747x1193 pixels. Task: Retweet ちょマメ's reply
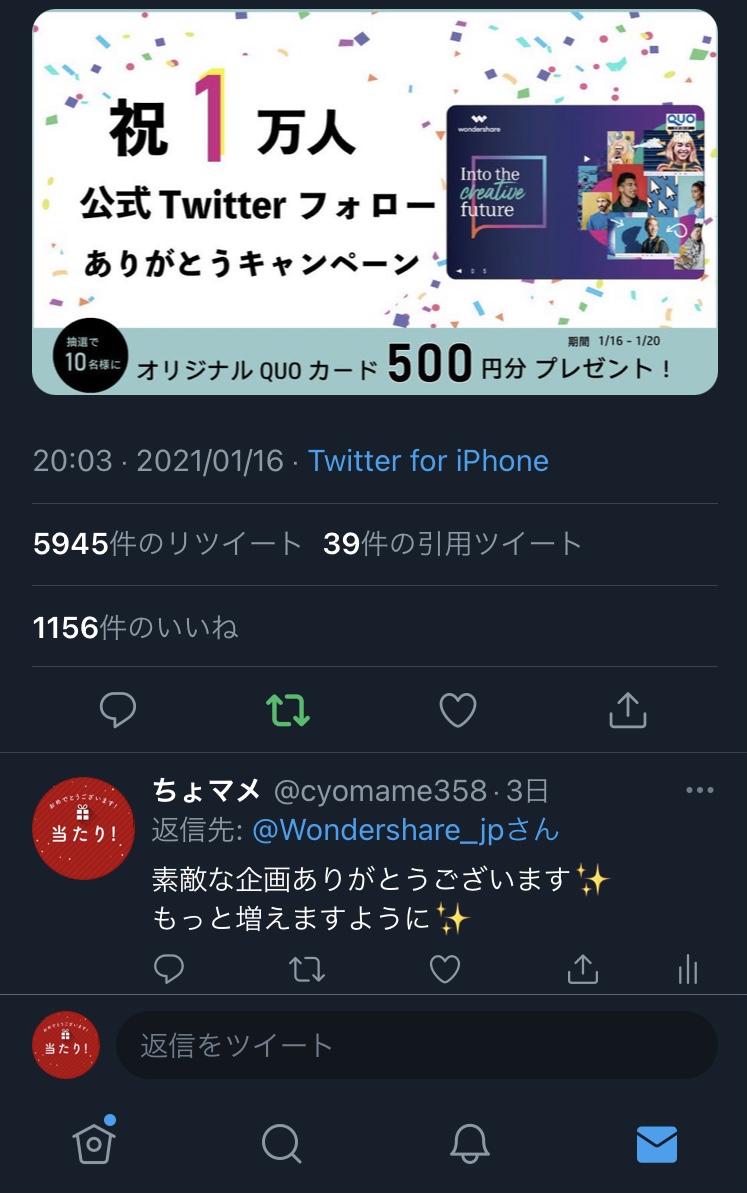(x=307, y=969)
